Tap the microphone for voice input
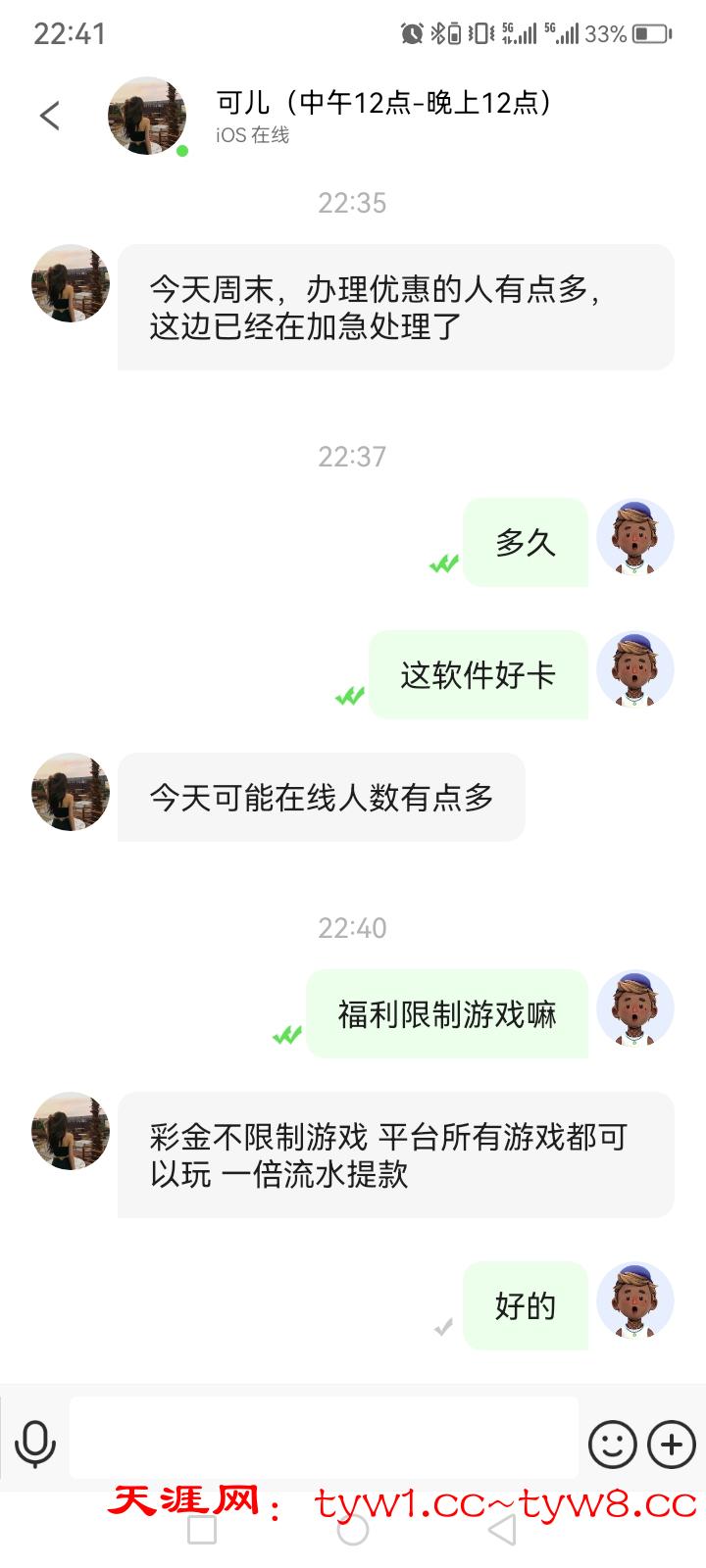This screenshot has height=1568, width=706. 35,1444
